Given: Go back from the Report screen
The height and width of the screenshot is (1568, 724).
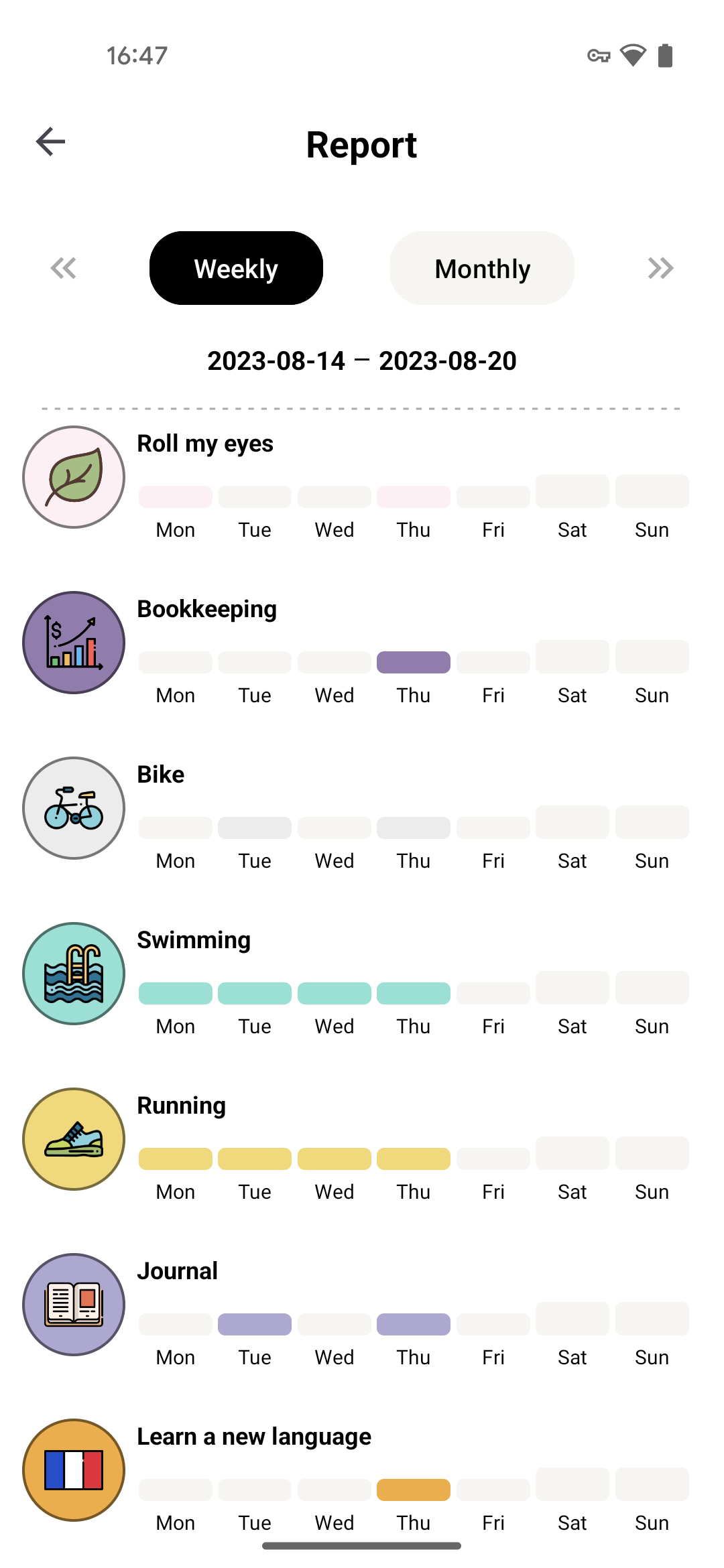Looking at the screenshot, I should pyautogui.click(x=51, y=142).
